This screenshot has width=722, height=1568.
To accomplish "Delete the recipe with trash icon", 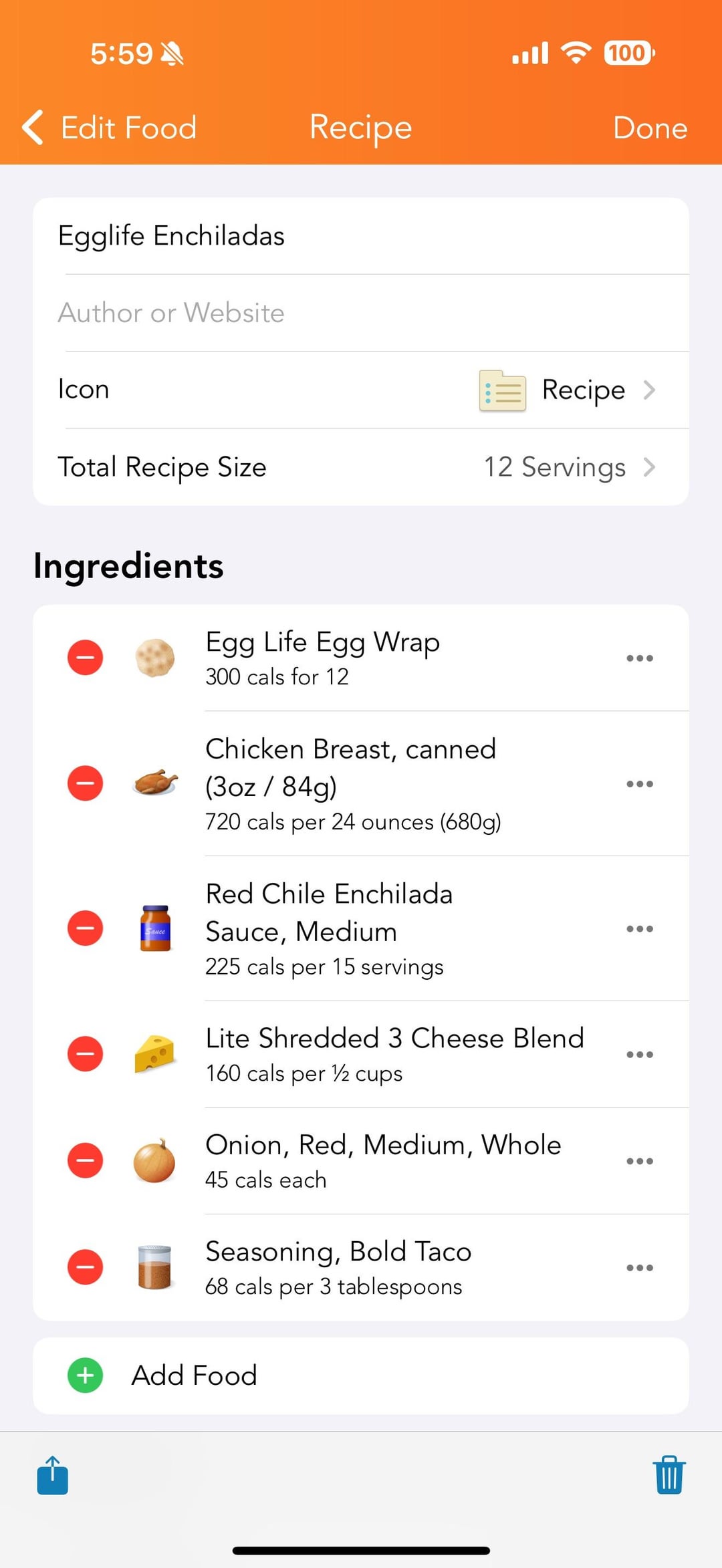I will [x=669, y=1475].
